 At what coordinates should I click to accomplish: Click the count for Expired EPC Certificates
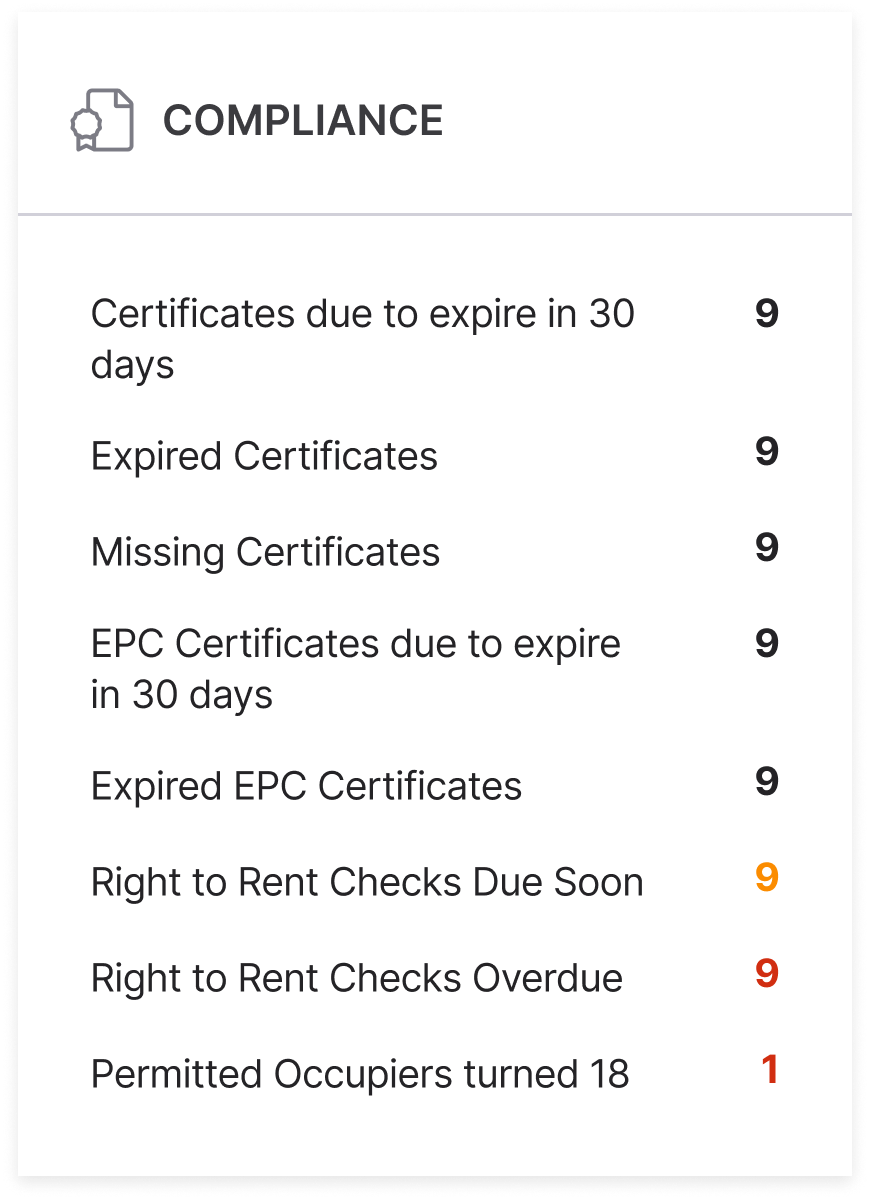(766, 784)
